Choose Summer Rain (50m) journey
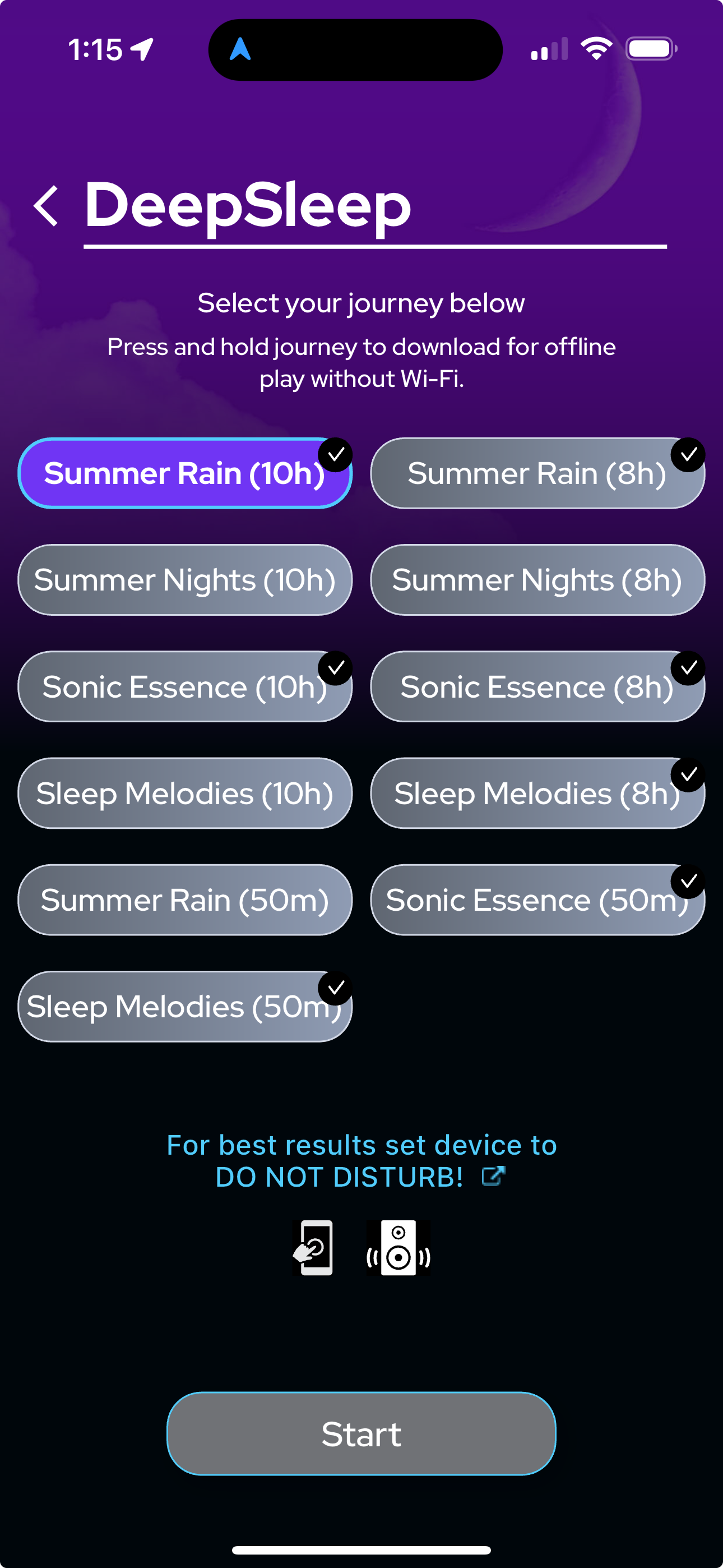 click(184, 900)
